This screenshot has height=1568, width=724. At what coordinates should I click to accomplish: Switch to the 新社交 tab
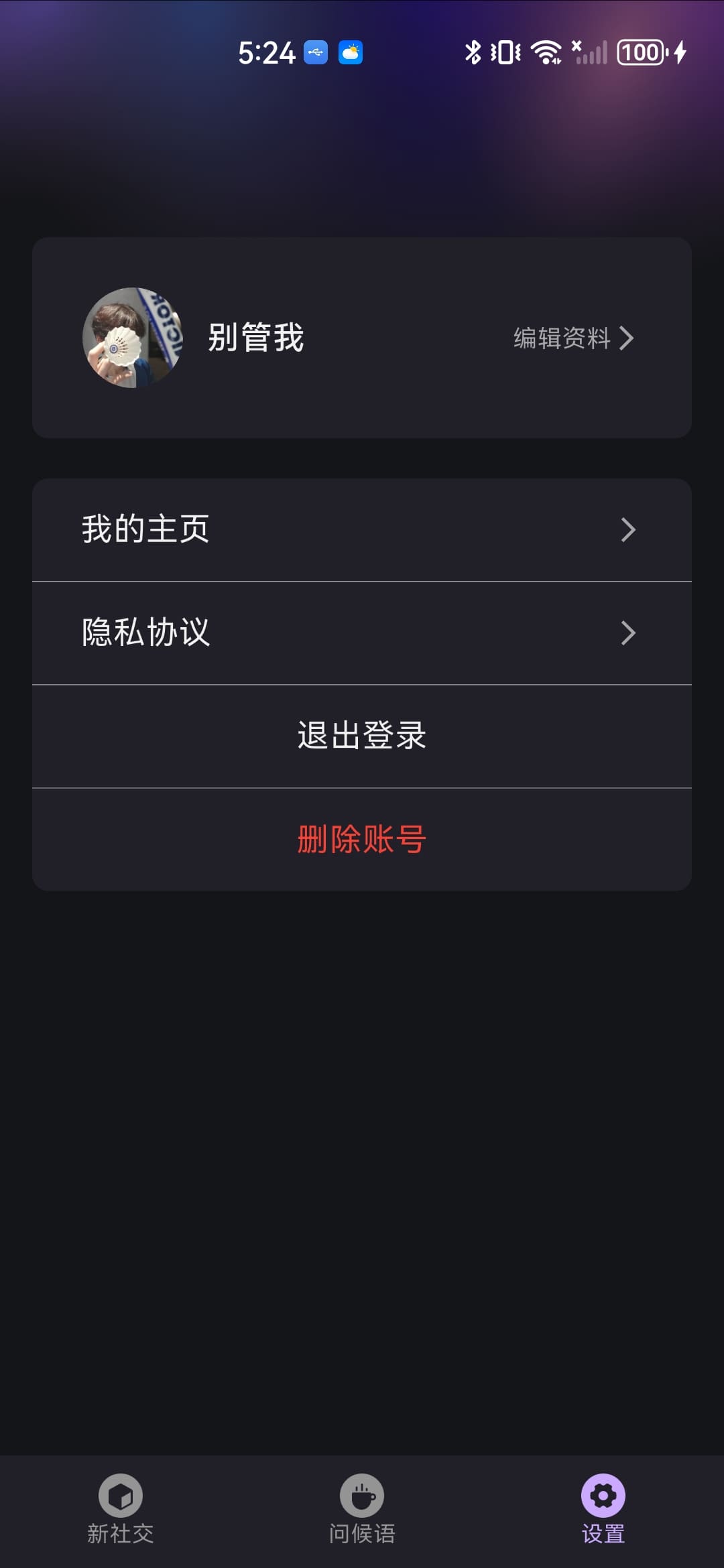[121, 1509]
